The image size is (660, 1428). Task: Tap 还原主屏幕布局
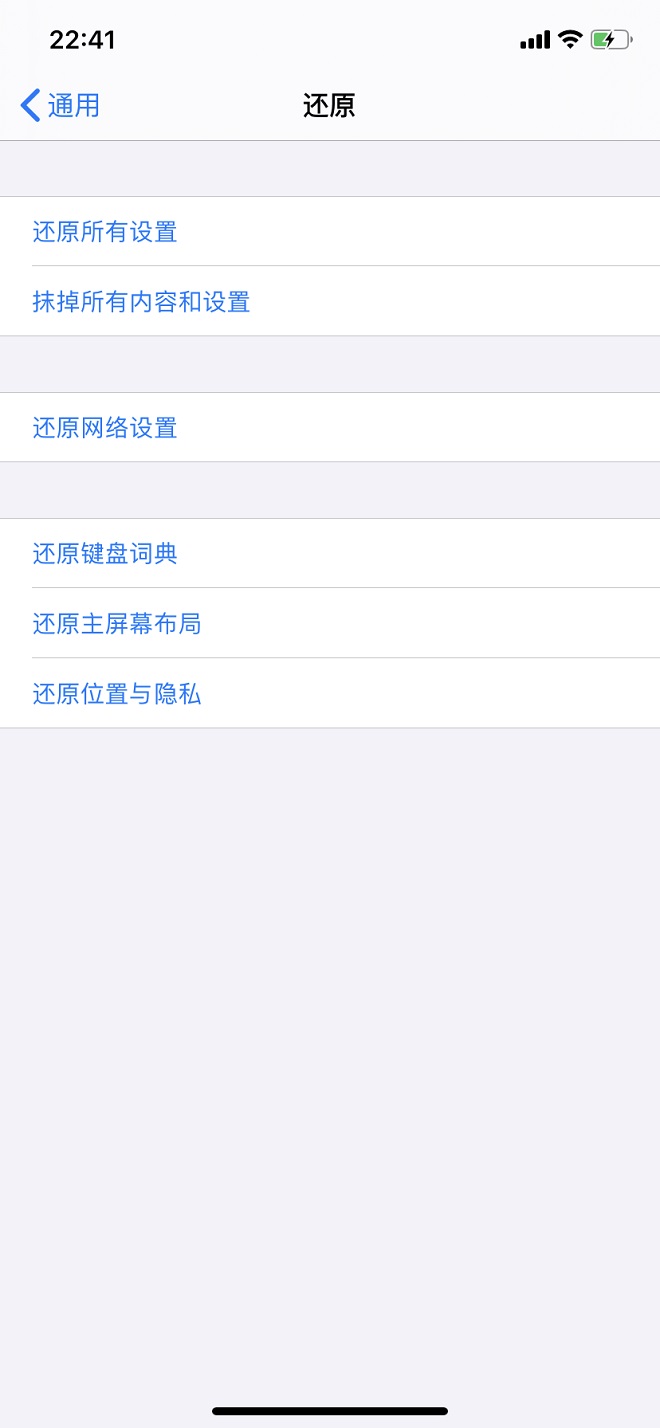[330, 623]
